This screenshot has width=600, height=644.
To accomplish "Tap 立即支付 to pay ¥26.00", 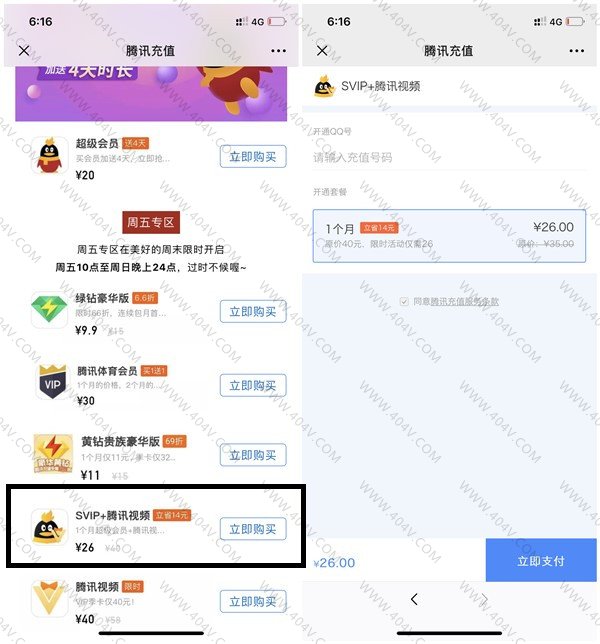I will (x=541, y=561).
